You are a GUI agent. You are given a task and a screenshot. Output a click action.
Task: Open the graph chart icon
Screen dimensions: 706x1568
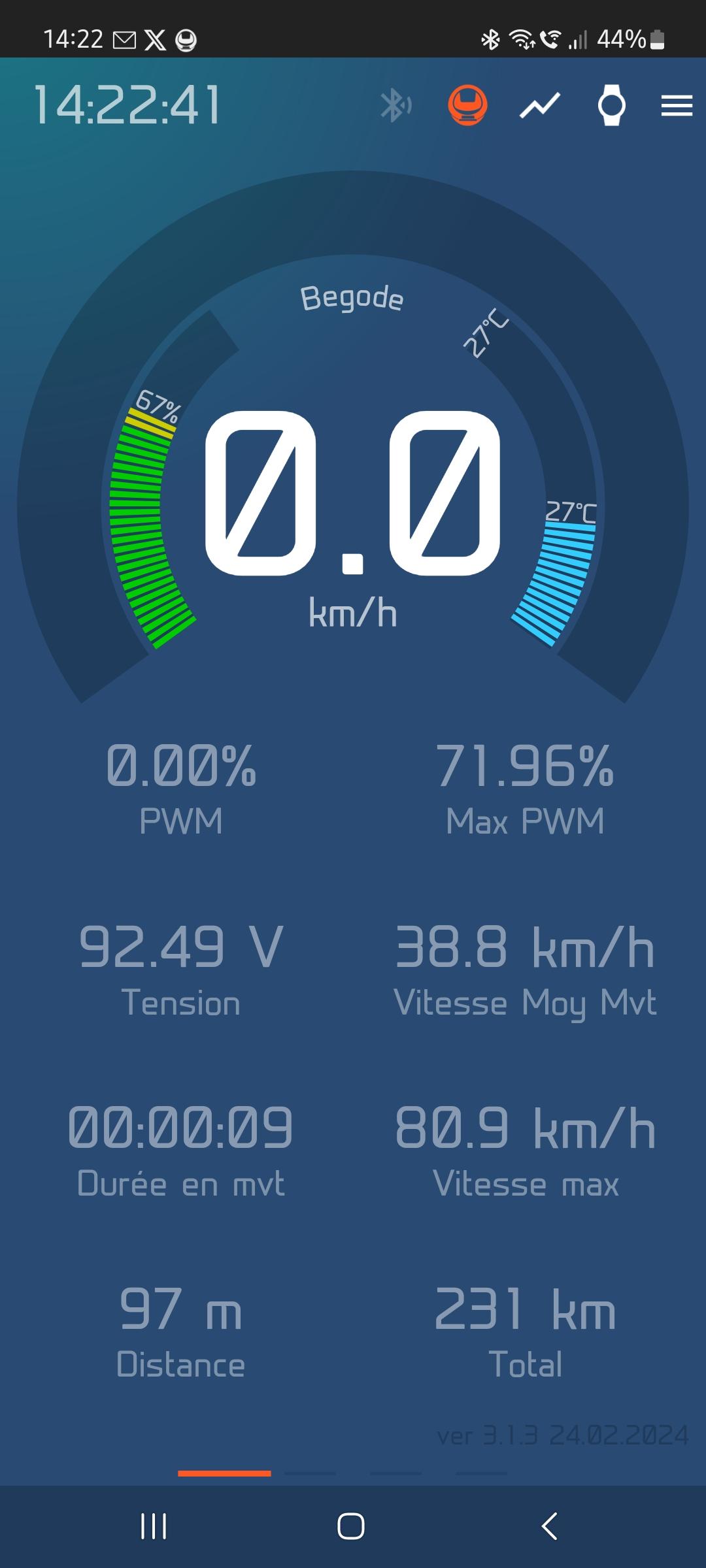pyautogui.click(x=540, y=105)
